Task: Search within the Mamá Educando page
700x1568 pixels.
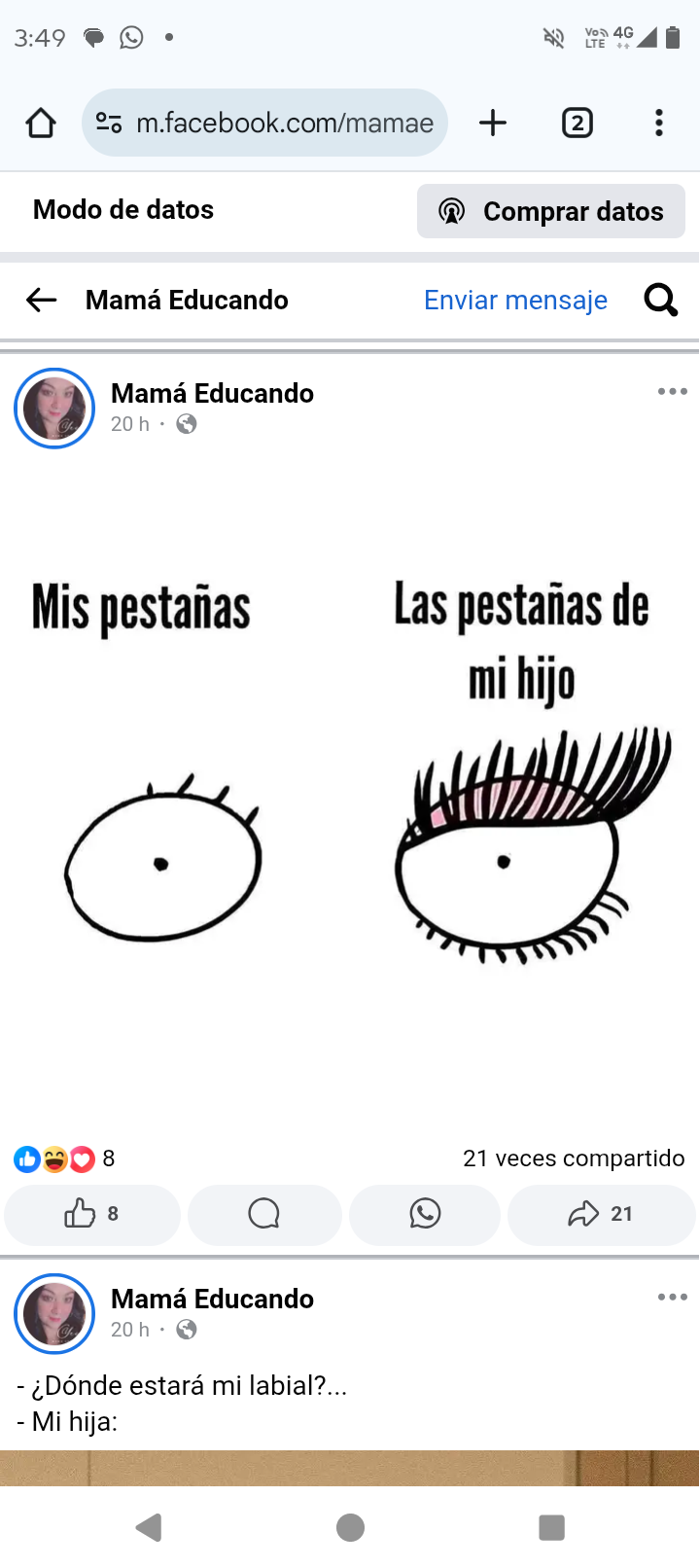Action: click(x=661, y=300)
